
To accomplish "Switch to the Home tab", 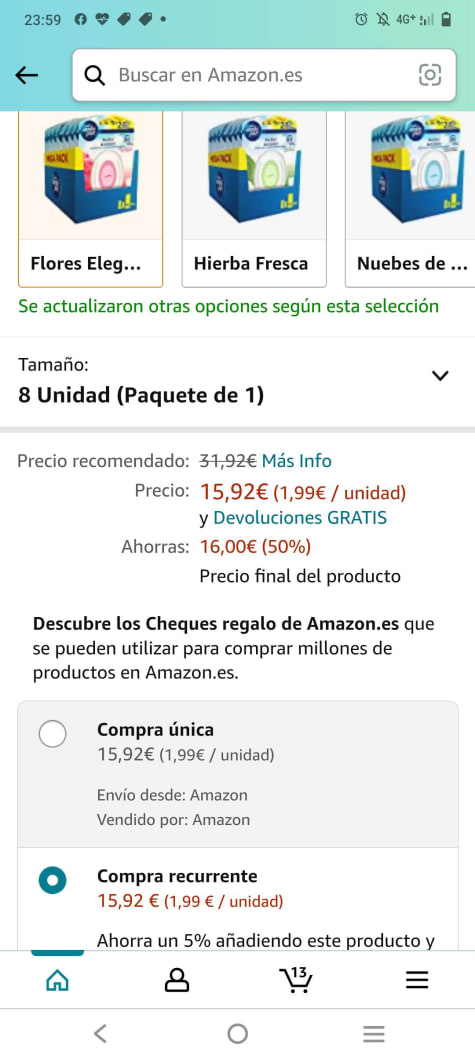I will tap(57, 980).
